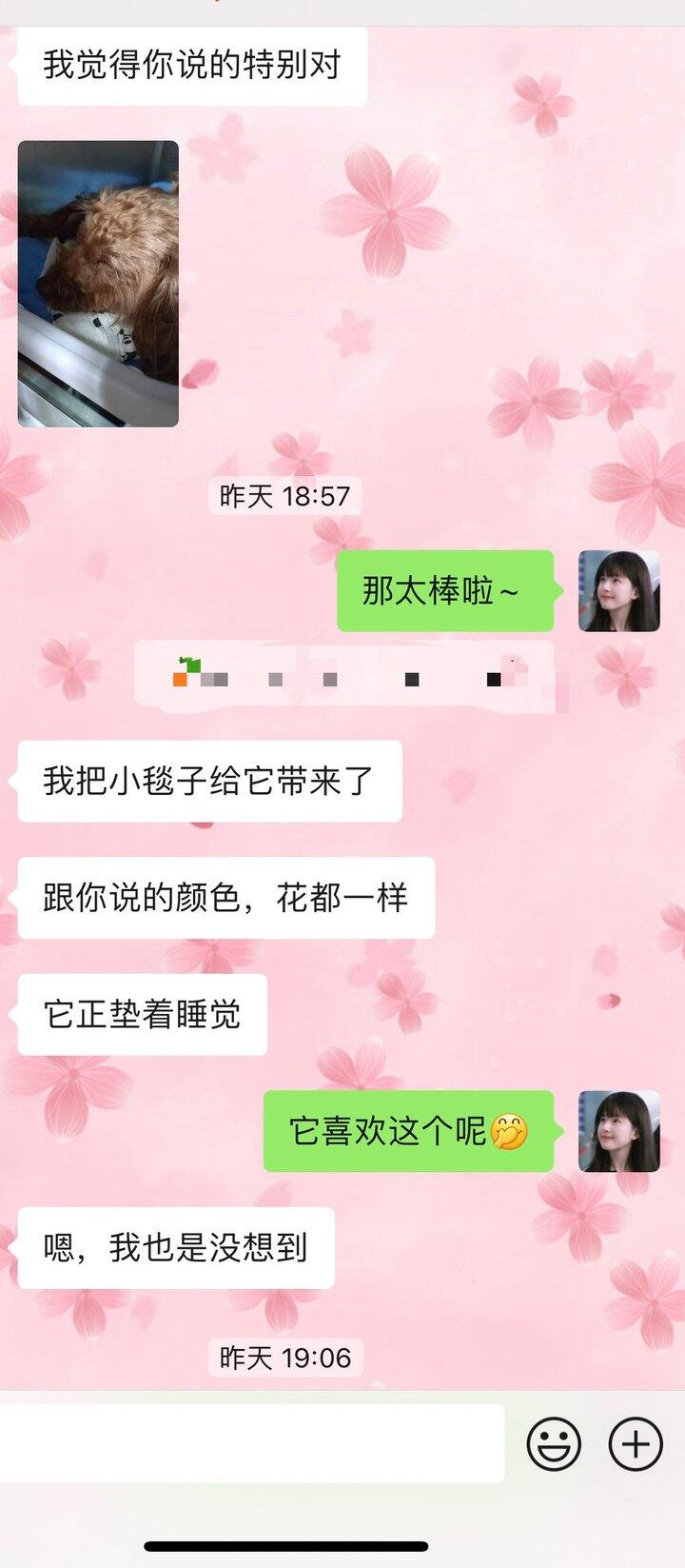This screenshot has height=1568, width=685.
Task: Tap the avatar beside 那太棒啦～ message
Action: 619,590
